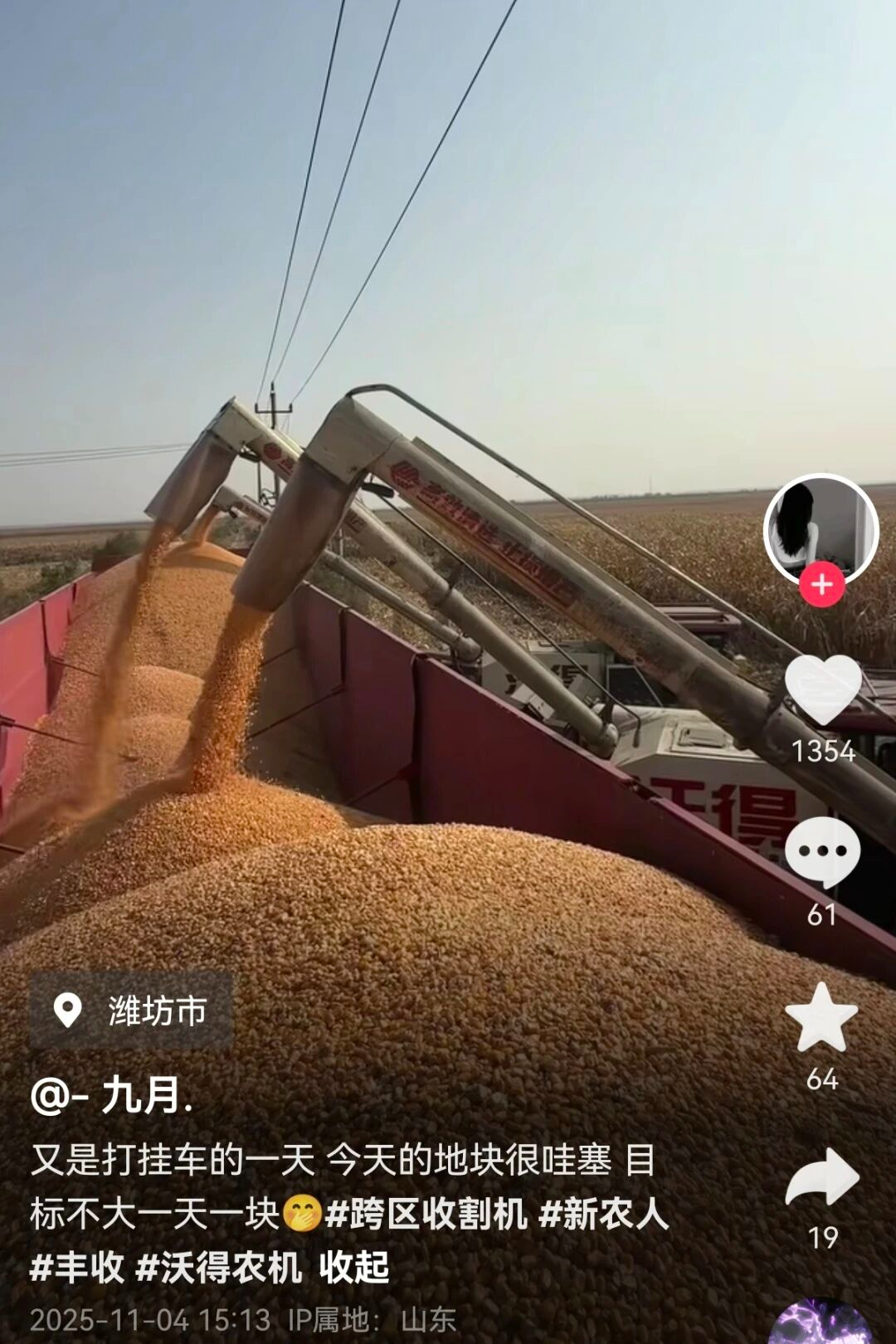Open the comments section

822,852
